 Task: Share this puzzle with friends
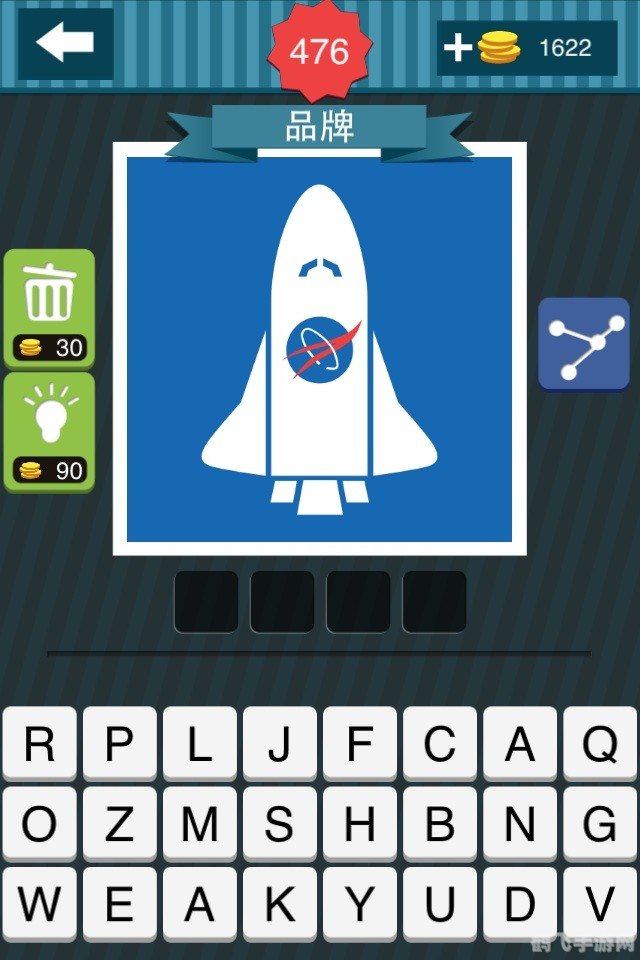pos(584,344)
